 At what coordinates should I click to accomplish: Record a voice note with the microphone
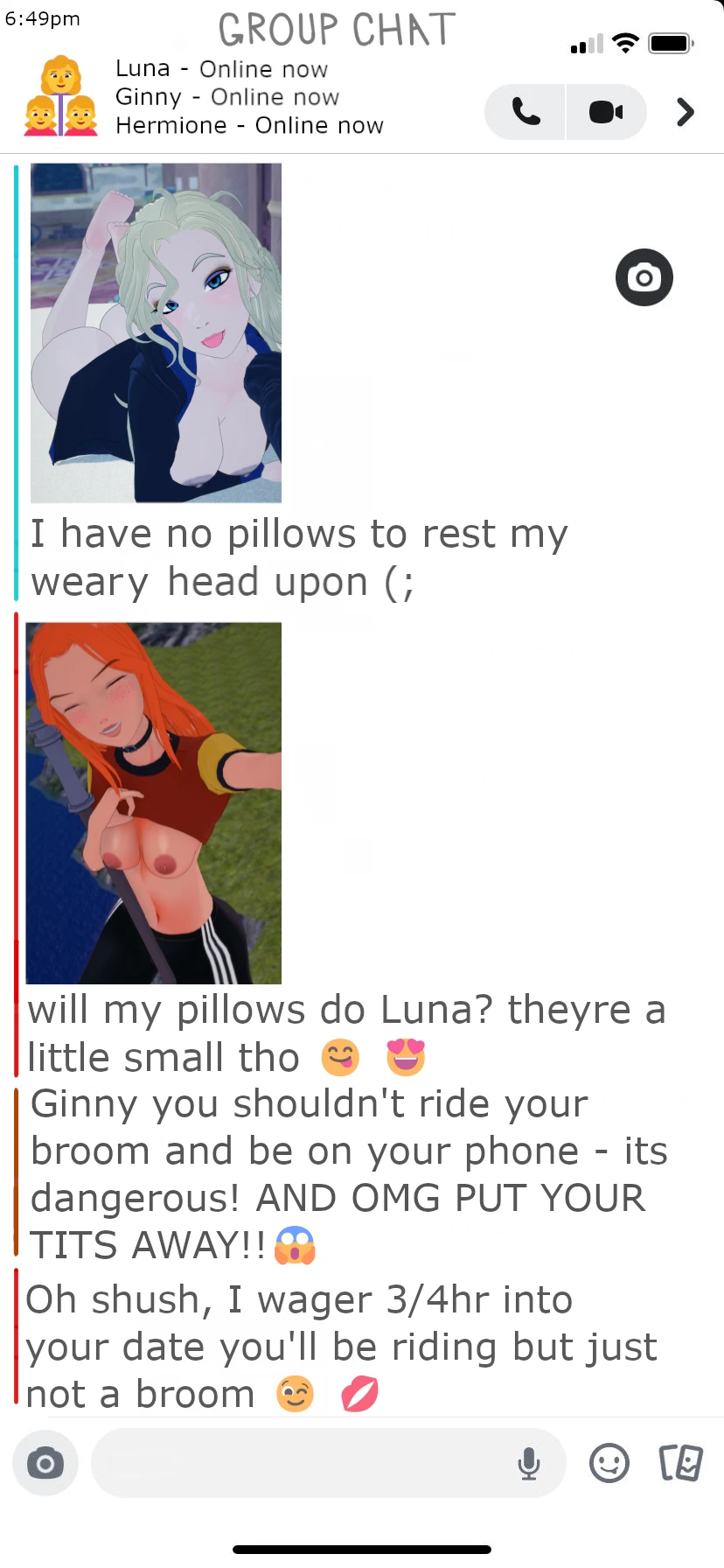tap(529, 1463)
